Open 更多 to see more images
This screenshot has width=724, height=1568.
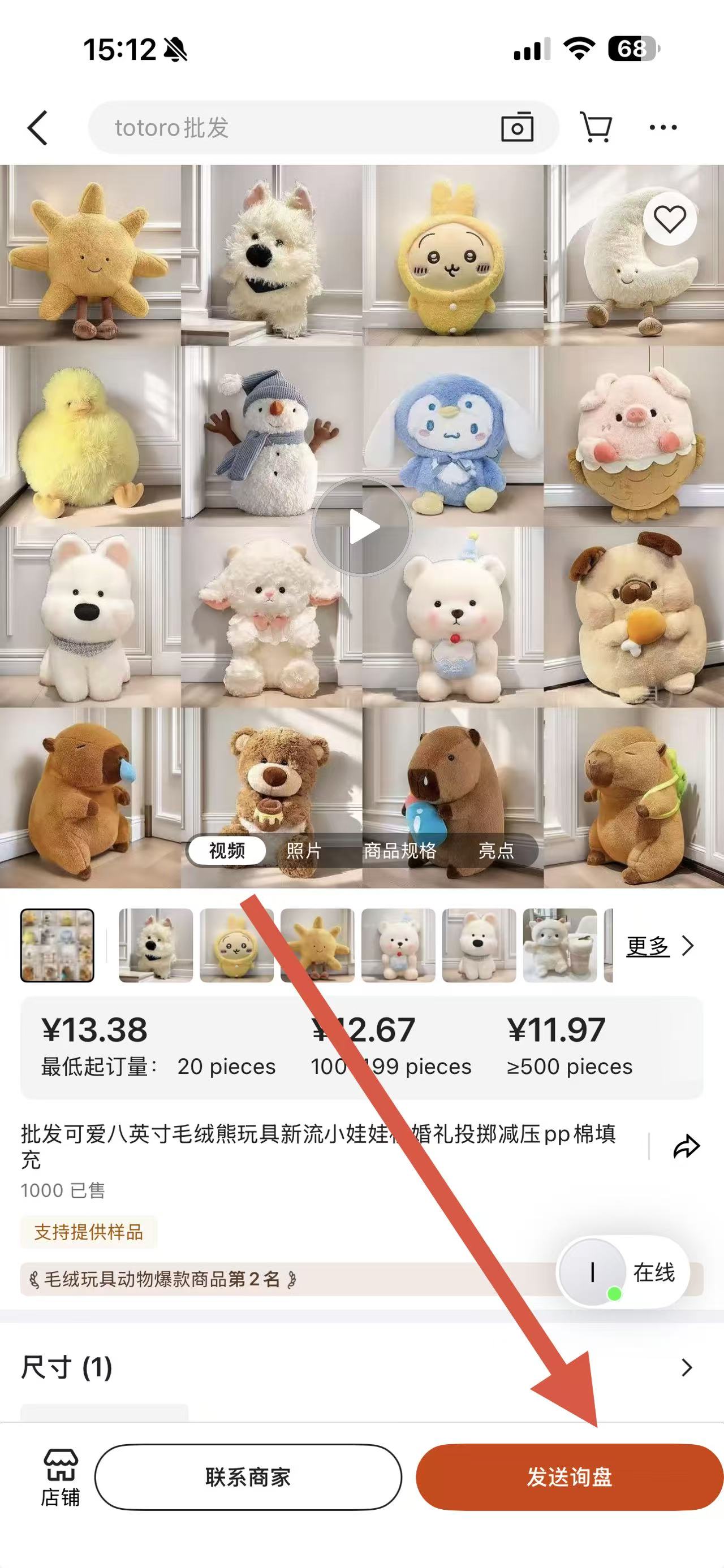pyautogui.click(x=660, y=945)
